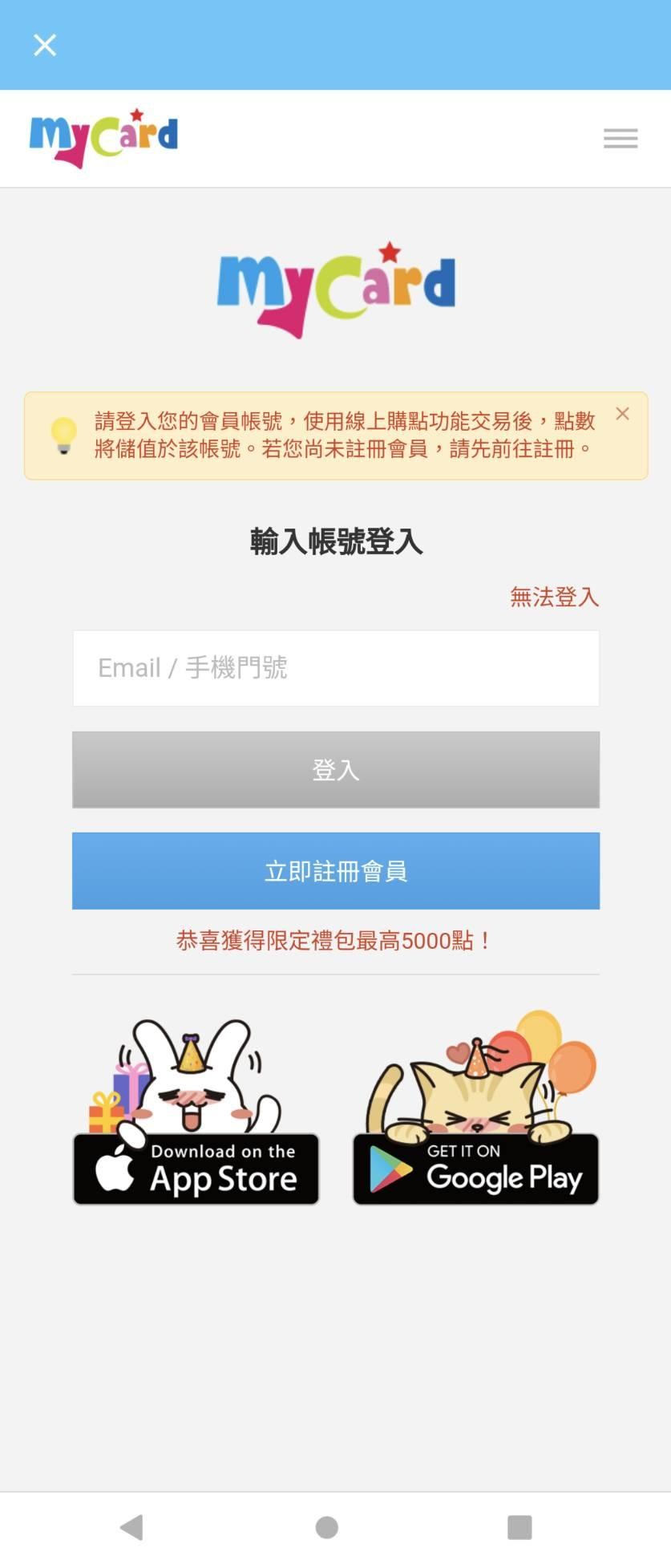Click the MyCard logo in the header
Screen dimensions: 671x1568
(103, 136)
